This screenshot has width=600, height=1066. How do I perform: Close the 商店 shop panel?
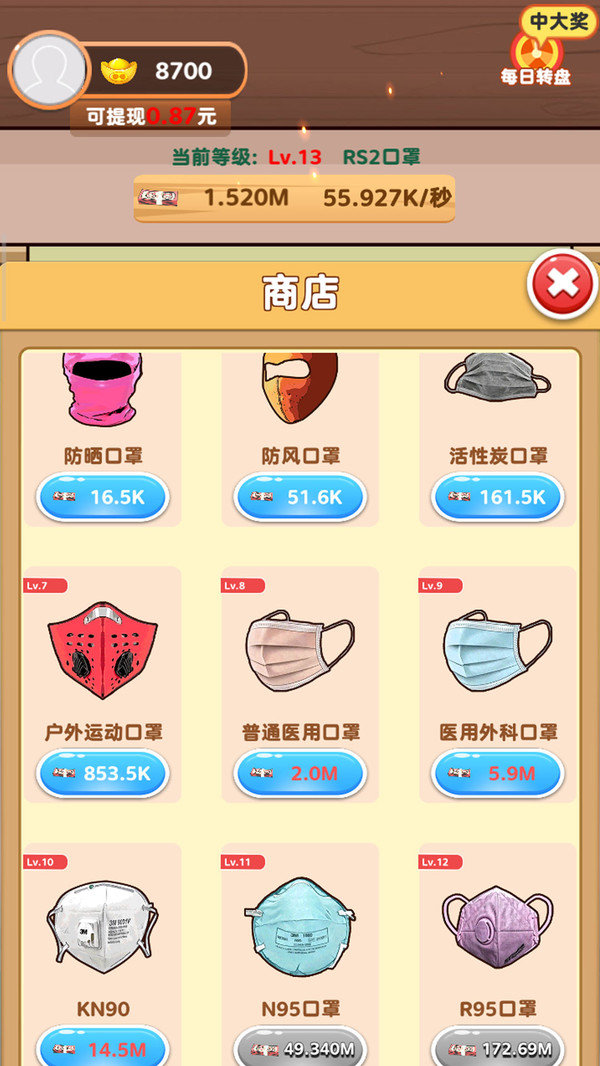562,284
